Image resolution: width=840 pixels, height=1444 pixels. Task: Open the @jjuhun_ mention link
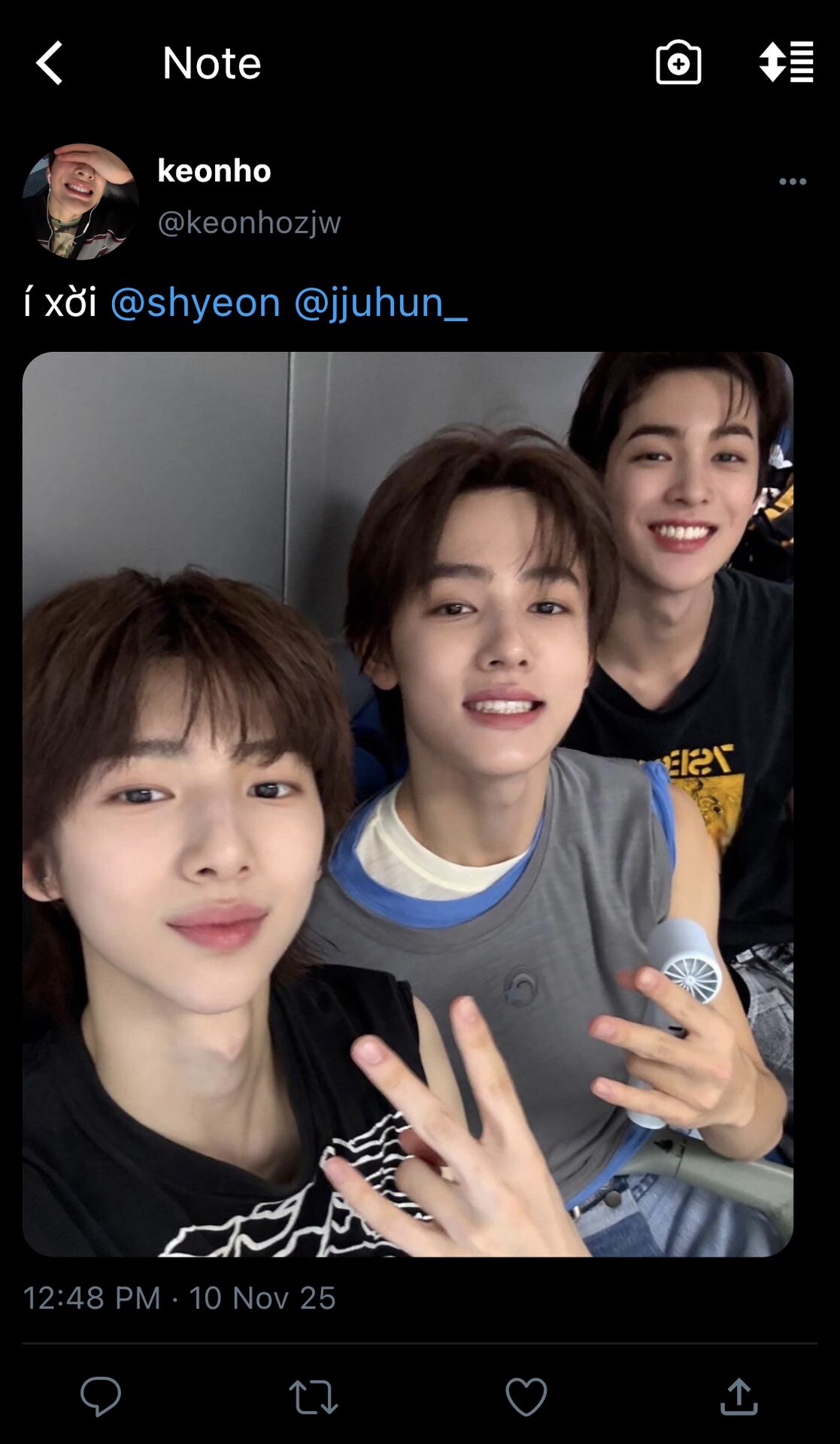pyautogui.click(x=380, y=302)
